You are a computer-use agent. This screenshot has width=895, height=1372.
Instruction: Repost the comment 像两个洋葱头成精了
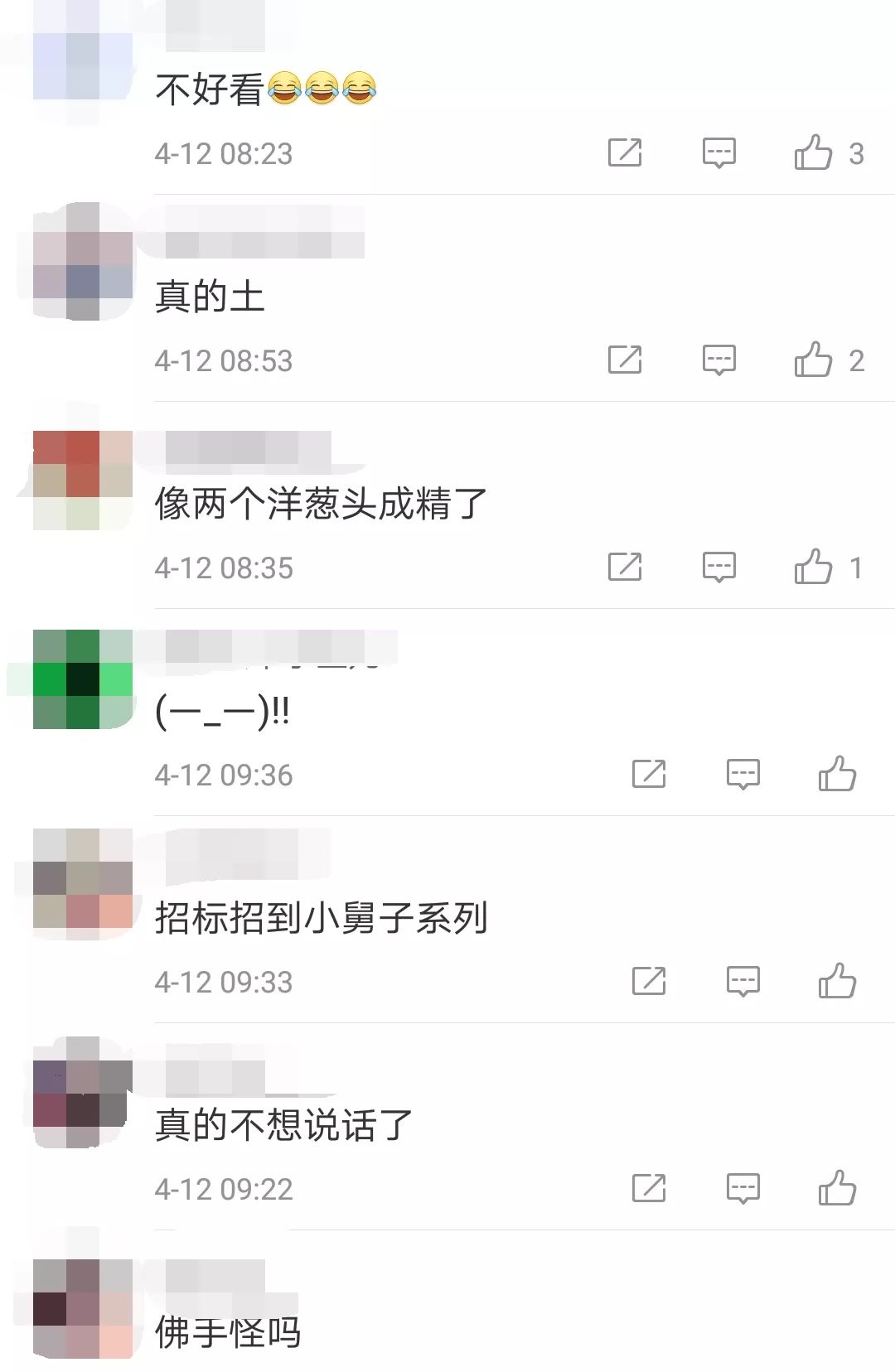(625, 568)
